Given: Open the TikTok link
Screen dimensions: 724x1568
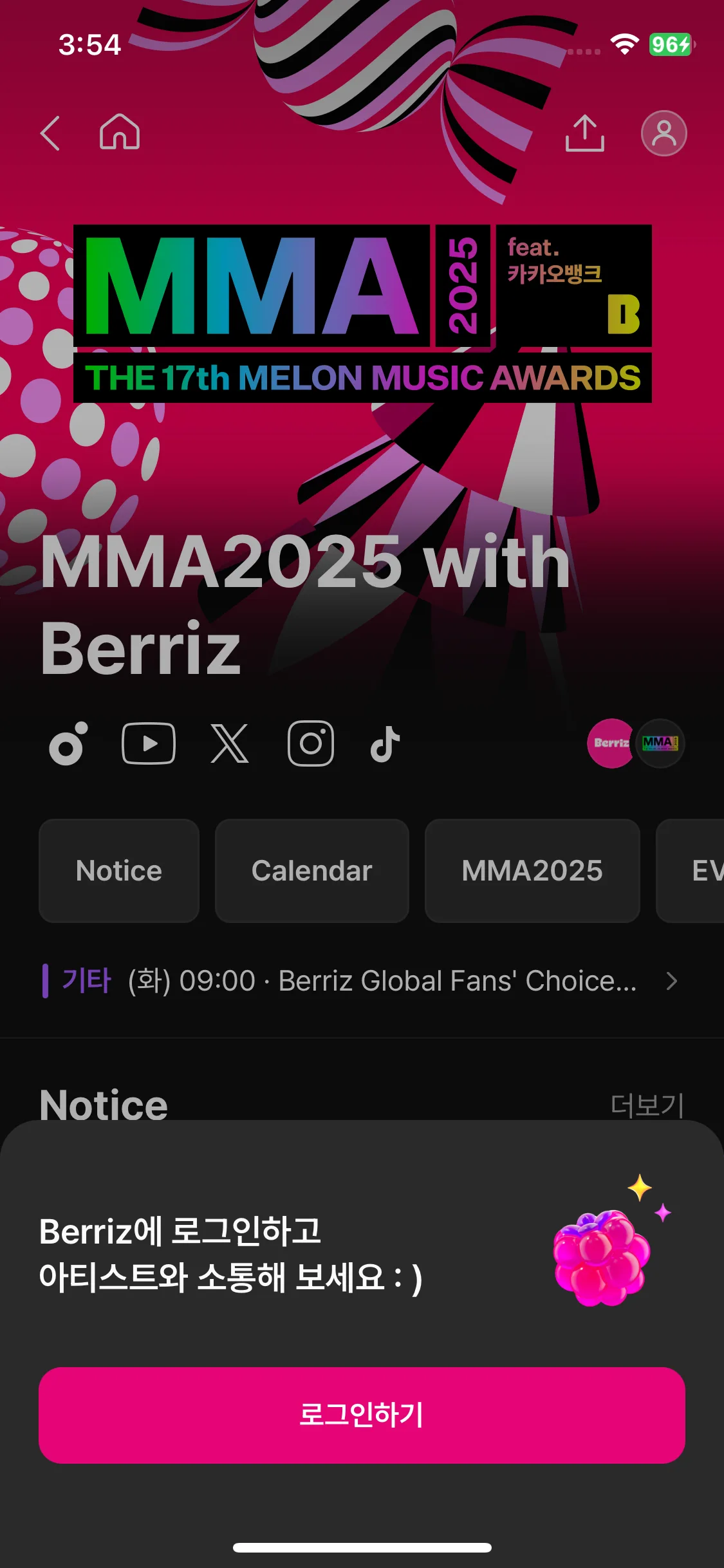Looking at the screenshot, I should click(385, 743).
